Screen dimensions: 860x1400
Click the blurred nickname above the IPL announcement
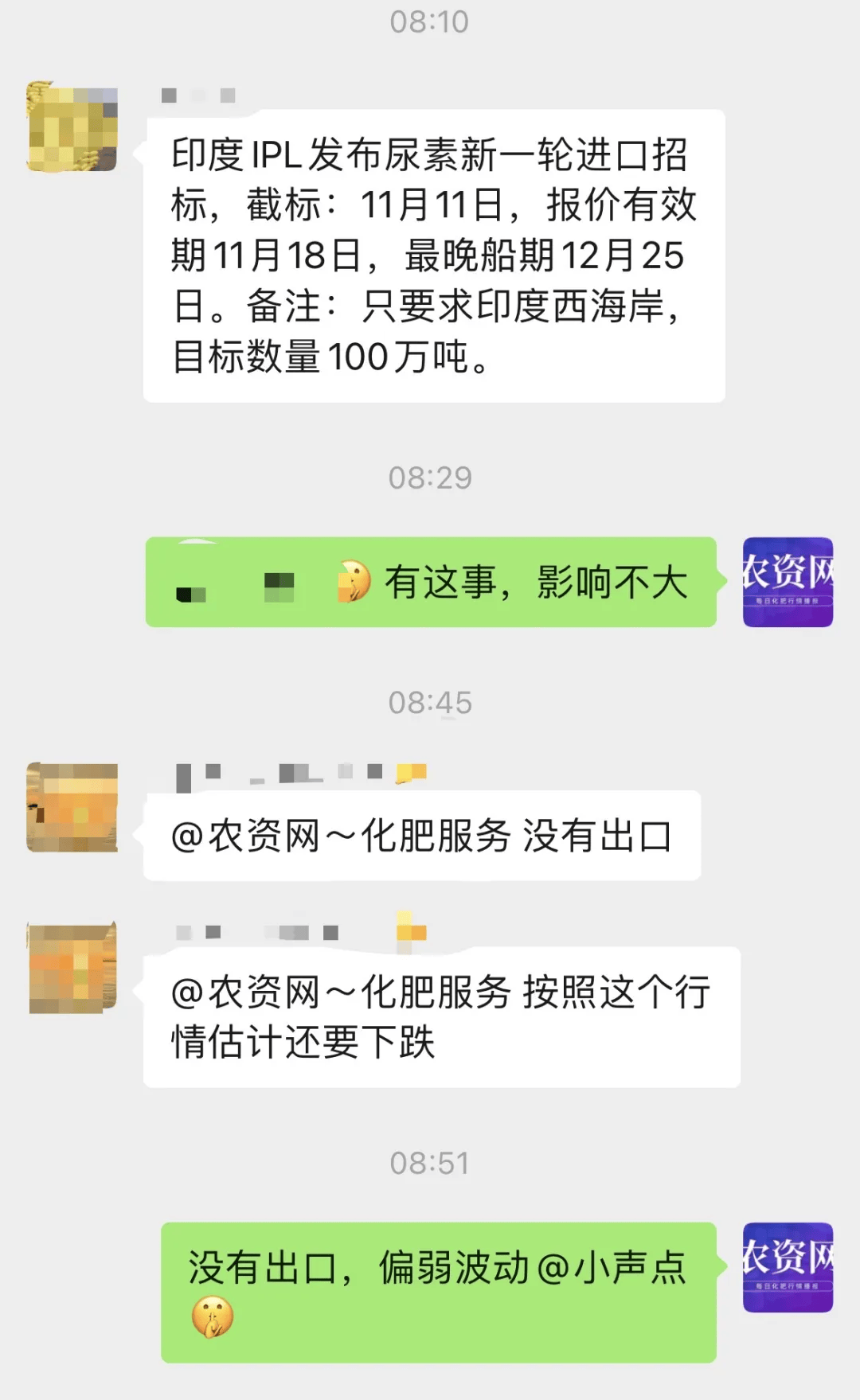click(x=199, y=94)
